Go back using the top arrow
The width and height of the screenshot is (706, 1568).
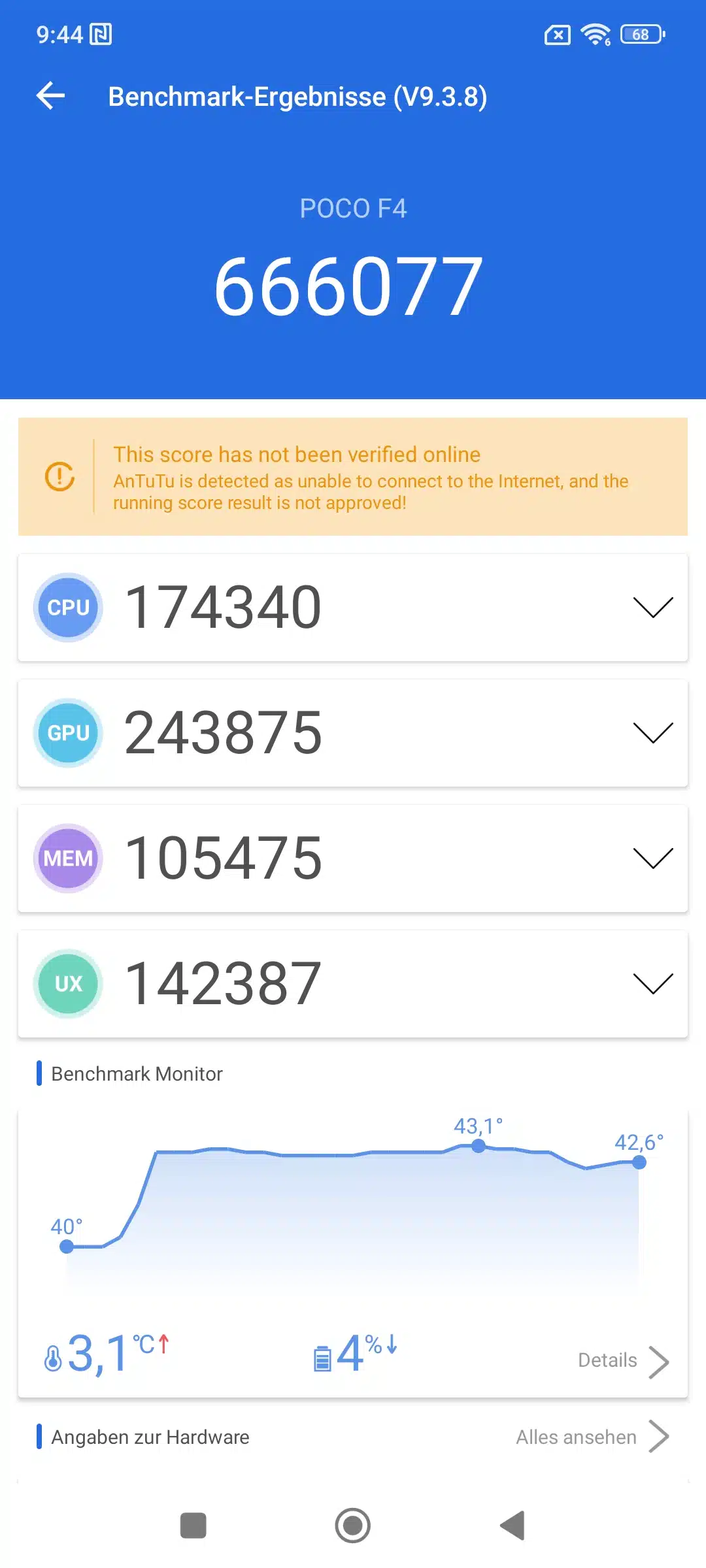point(51,97)
